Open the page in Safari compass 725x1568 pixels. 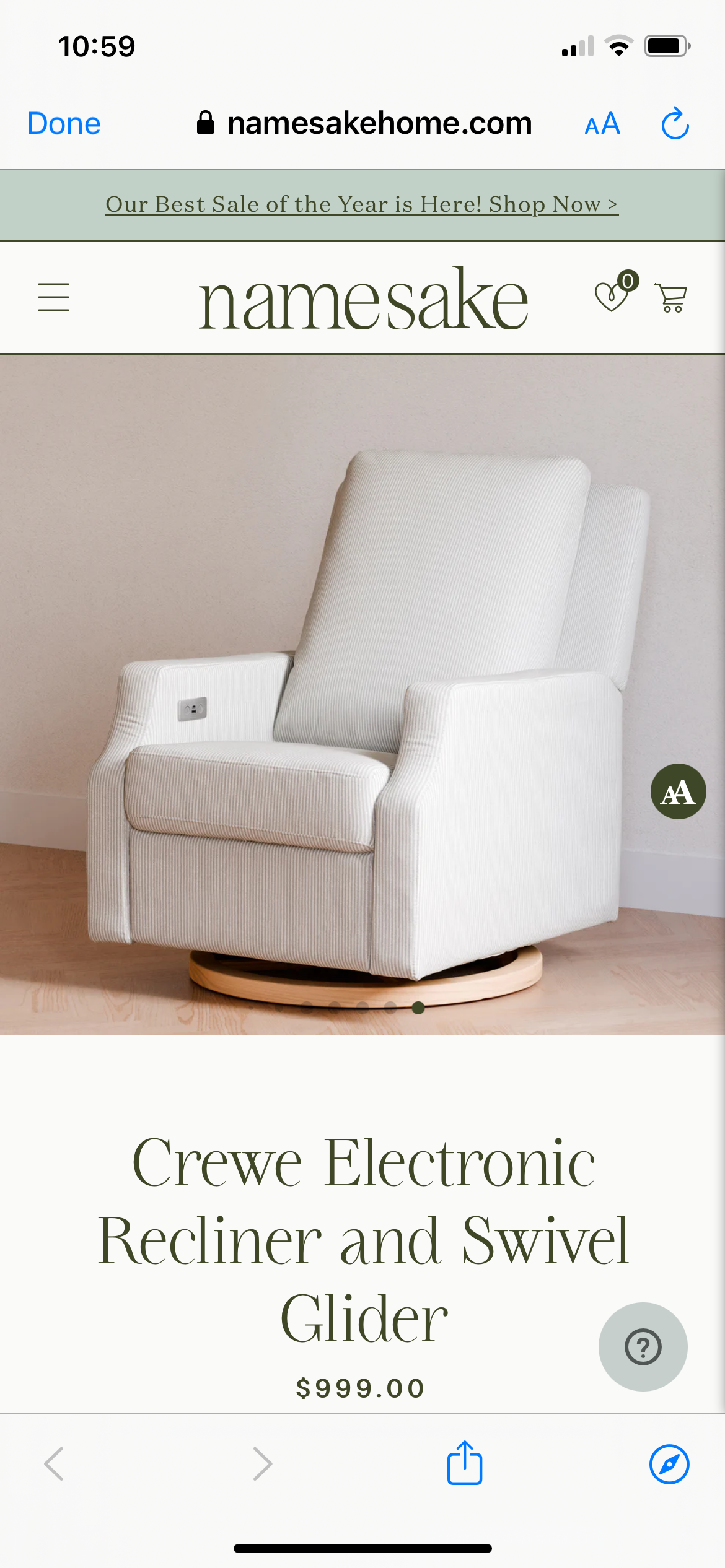(x=669, y=1464)
